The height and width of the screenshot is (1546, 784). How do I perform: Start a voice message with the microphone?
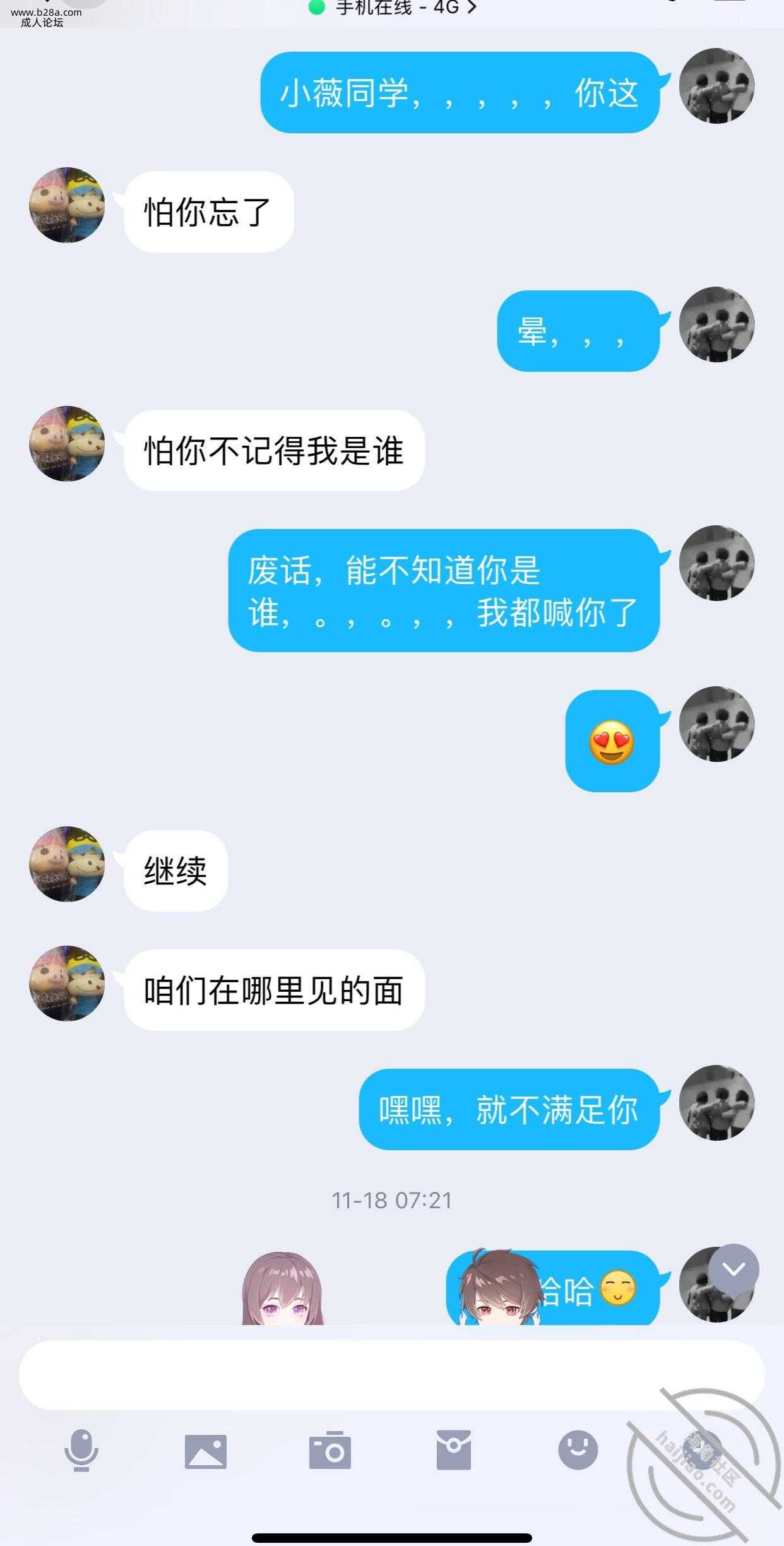pyautogui.click(x=81, y=1450)
